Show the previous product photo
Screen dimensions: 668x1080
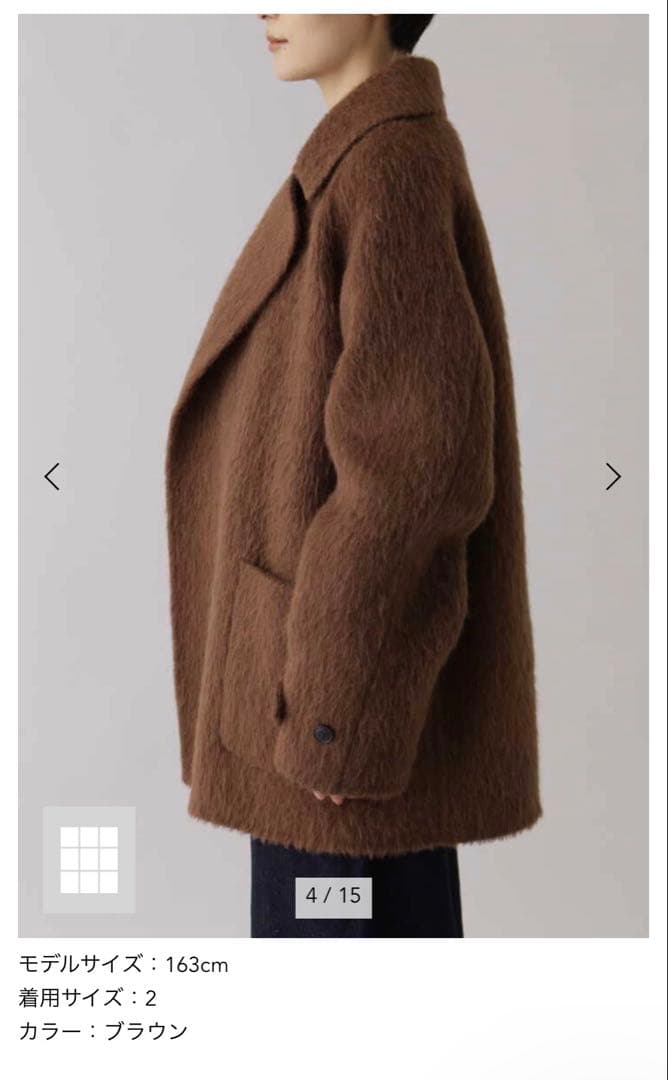tap(52, 476)
